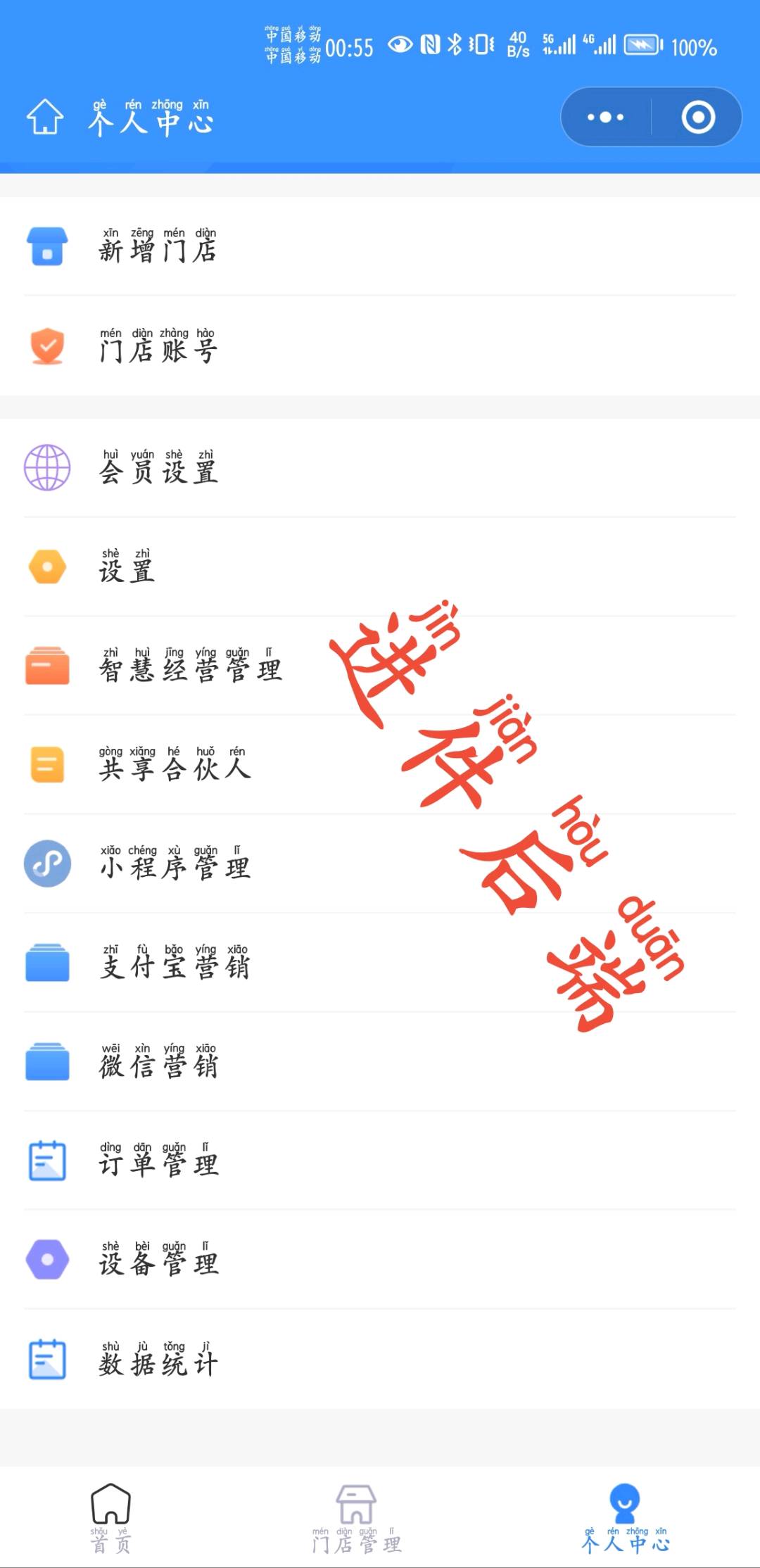Open 微信营销

[380, 1062]
